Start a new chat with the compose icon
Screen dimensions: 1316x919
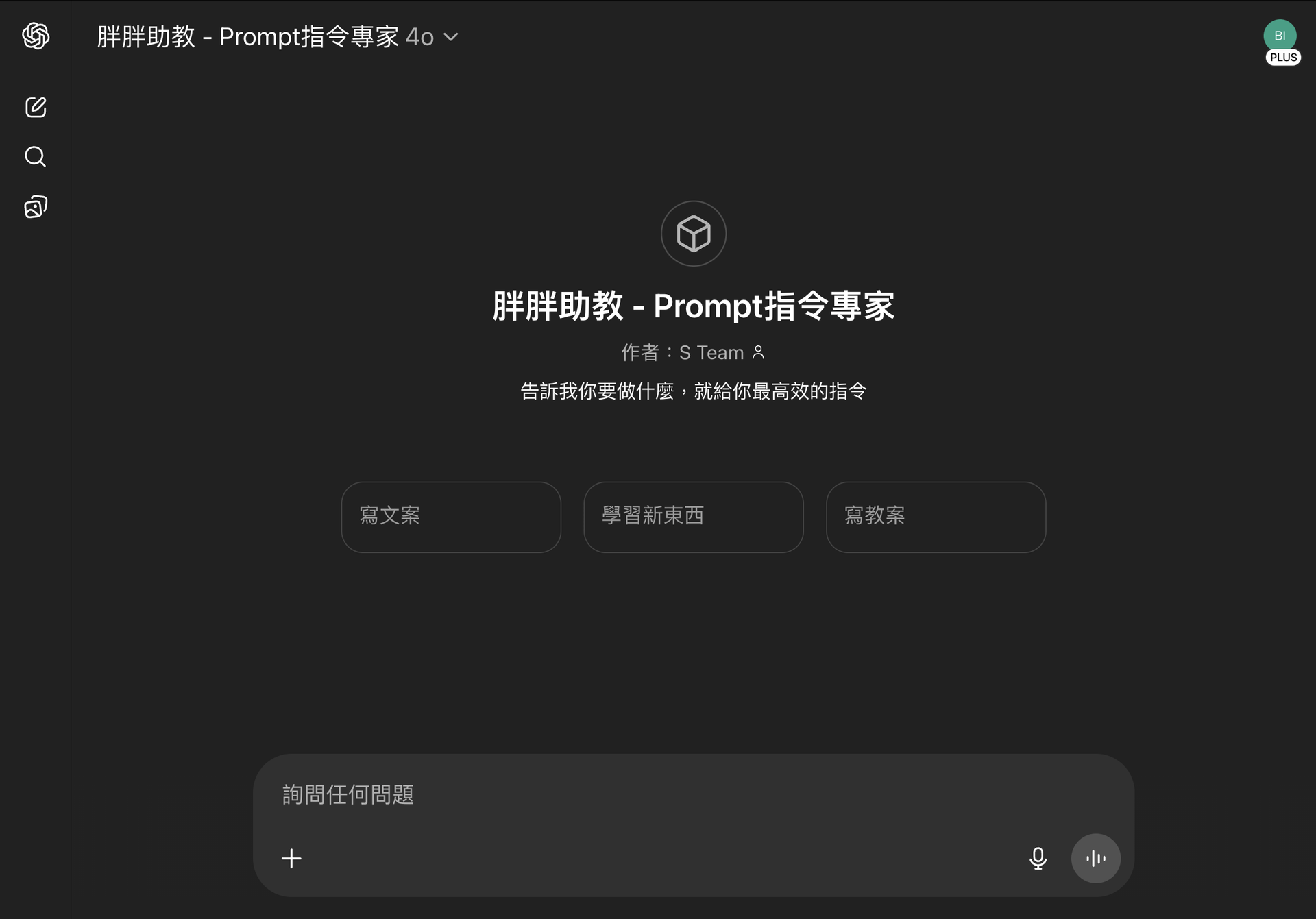coord(36,108)
